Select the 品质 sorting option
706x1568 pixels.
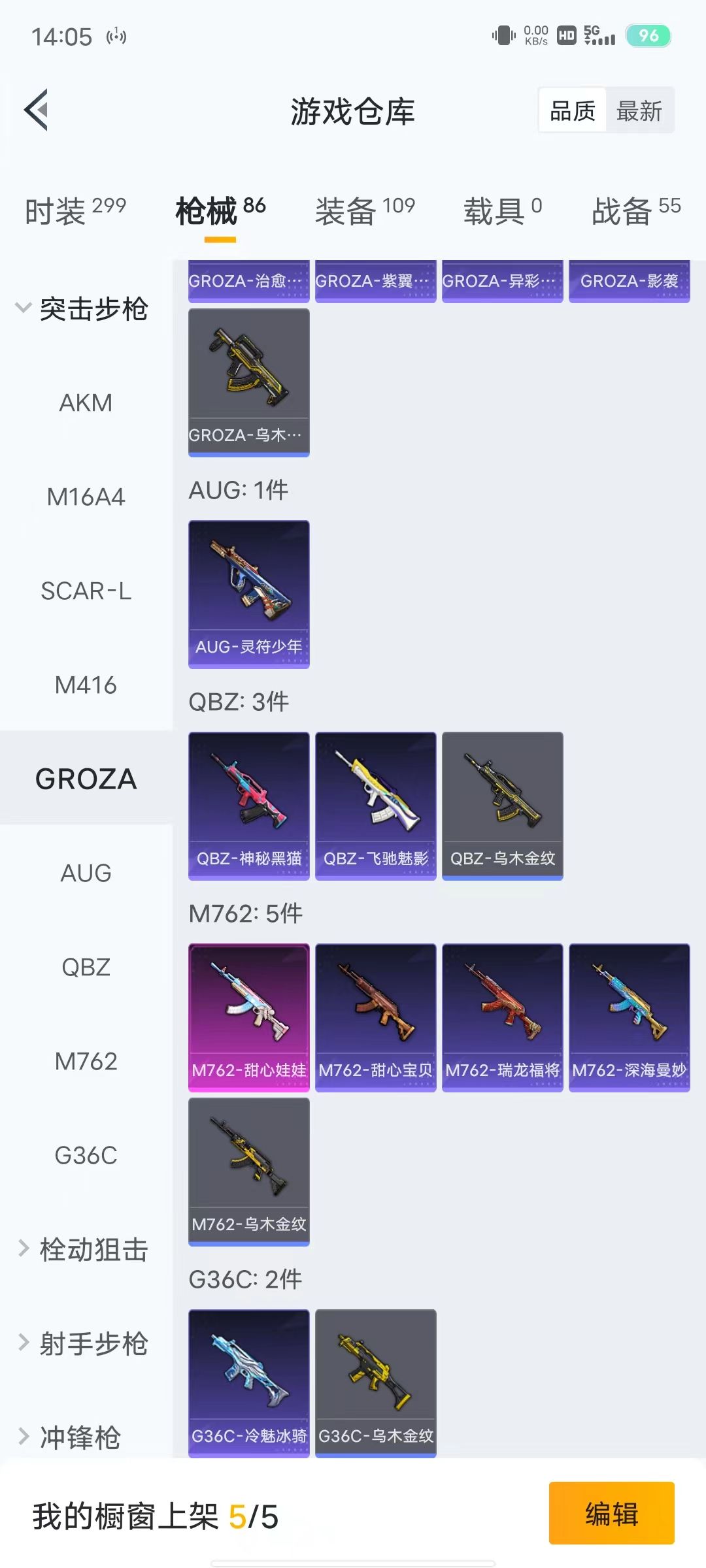coord(573,110)
